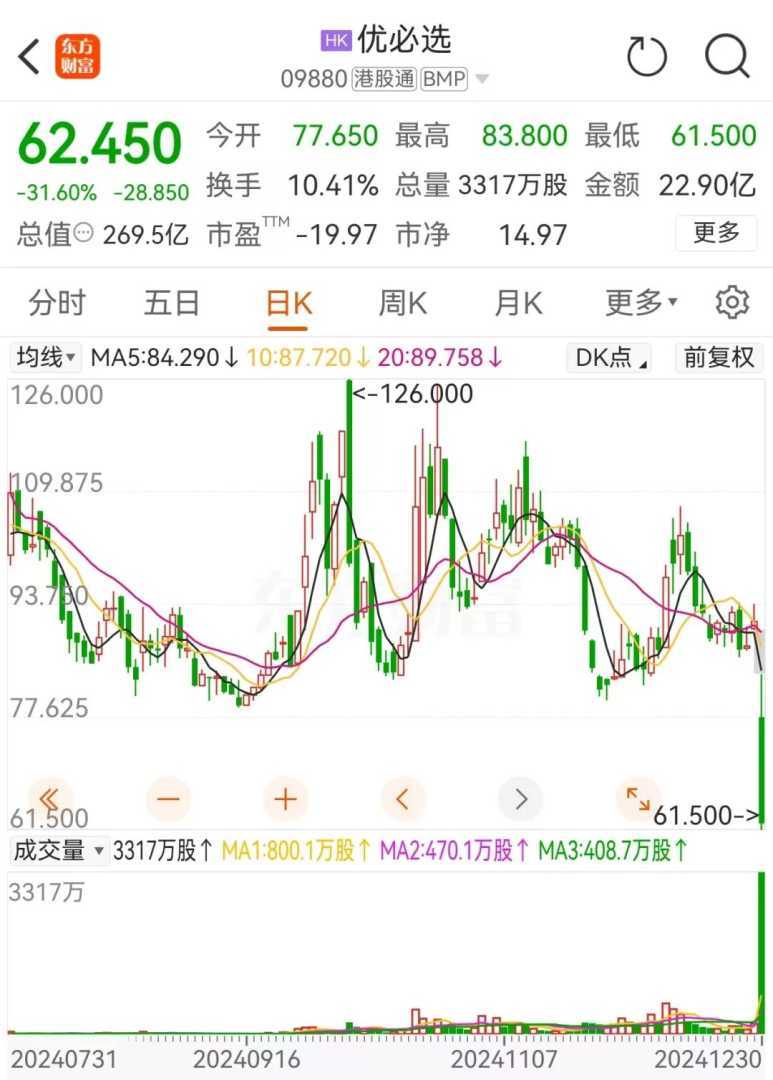Screen dimensions: 773x1080
Task: Zoom in the chart with plus button
Action: [286, 799]
